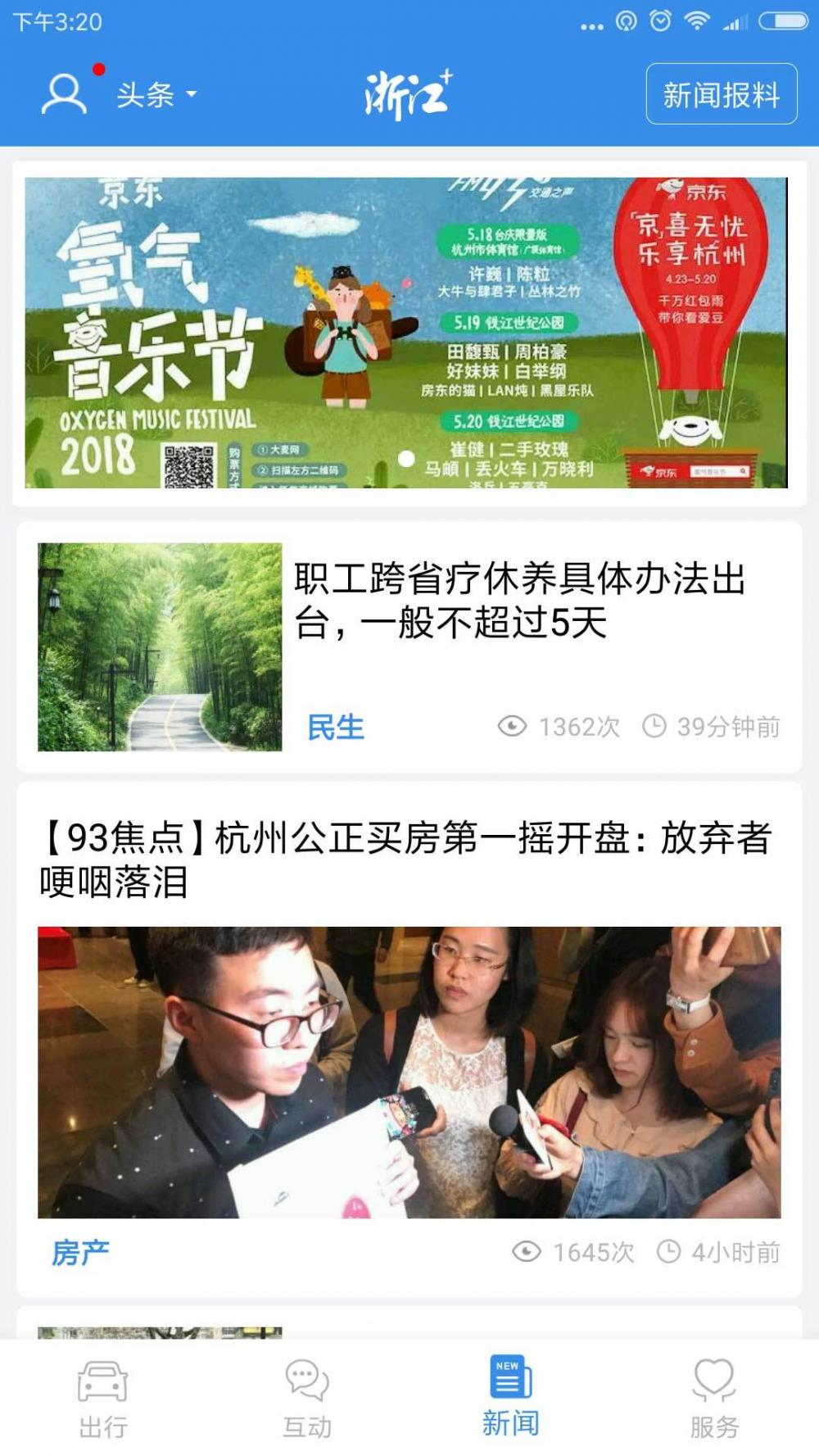Open the user profile icon

pyautogui.click(x=64, y=93)
